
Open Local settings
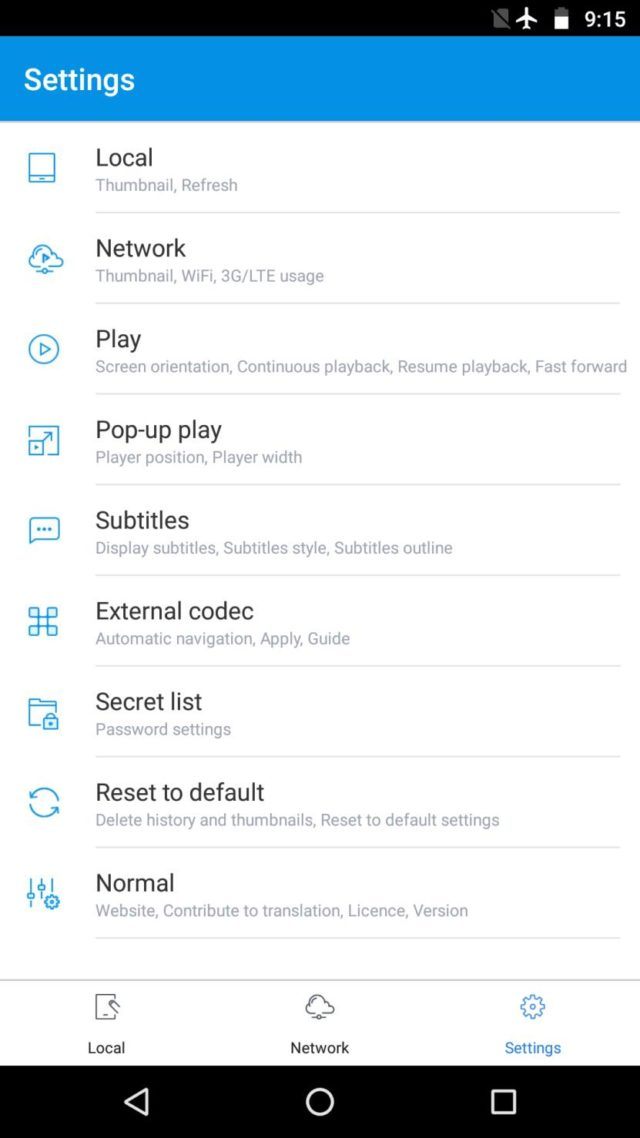point(320,168)
